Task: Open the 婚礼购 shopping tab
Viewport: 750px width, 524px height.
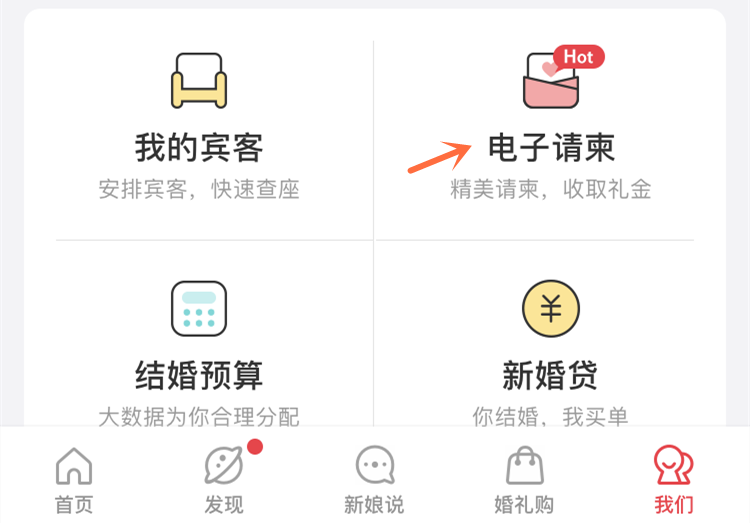Action: click(x=524, y=479)
